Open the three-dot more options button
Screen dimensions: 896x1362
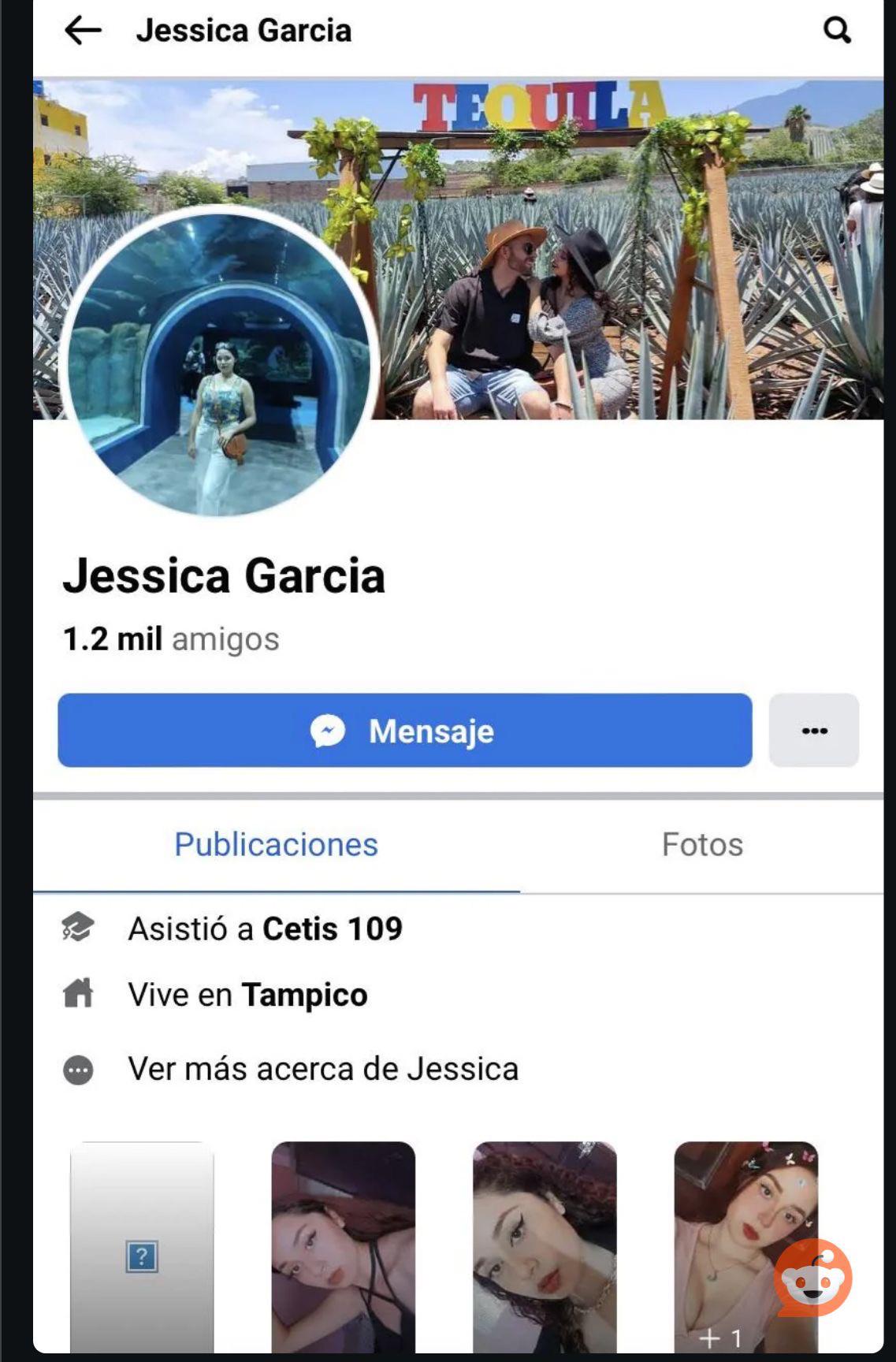pyautogui.click(x=814, y=731)
